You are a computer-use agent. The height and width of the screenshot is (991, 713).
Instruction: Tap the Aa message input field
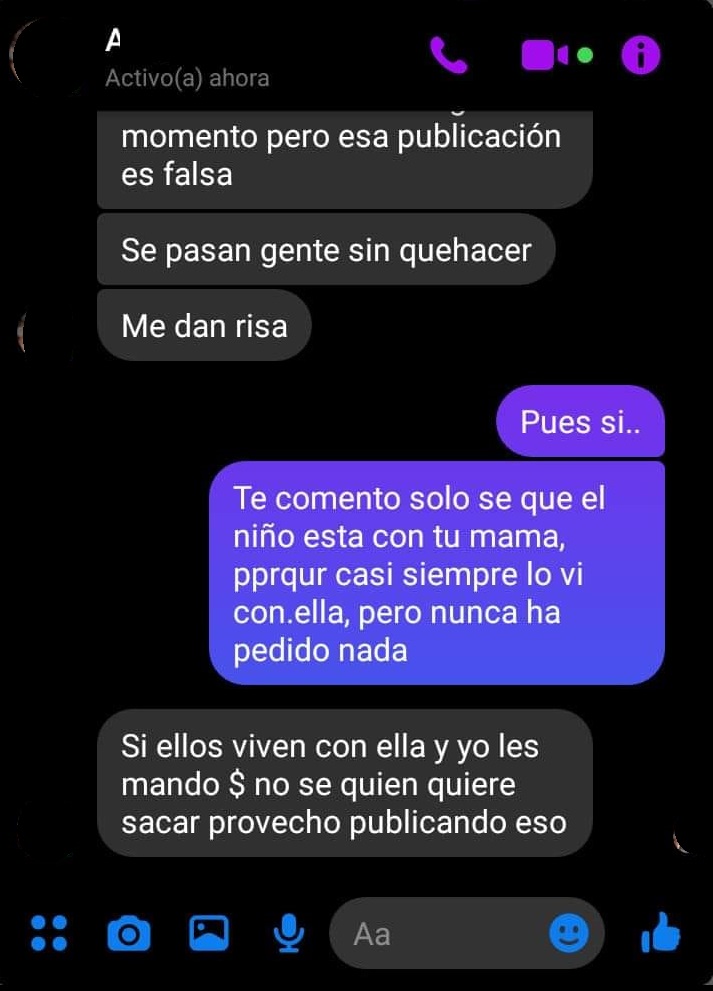(440, 934)
